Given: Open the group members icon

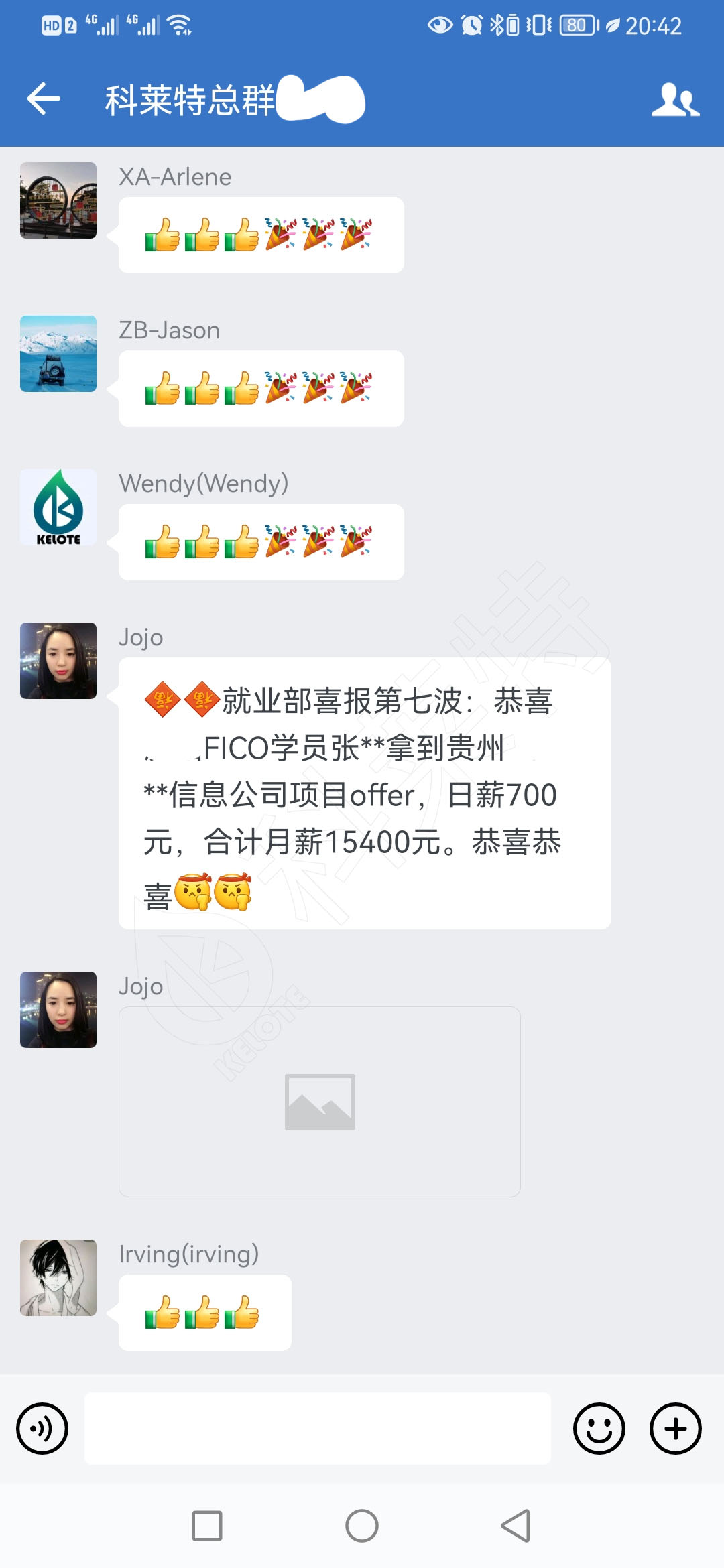Looking at the screenshot, I should [675, 101].
